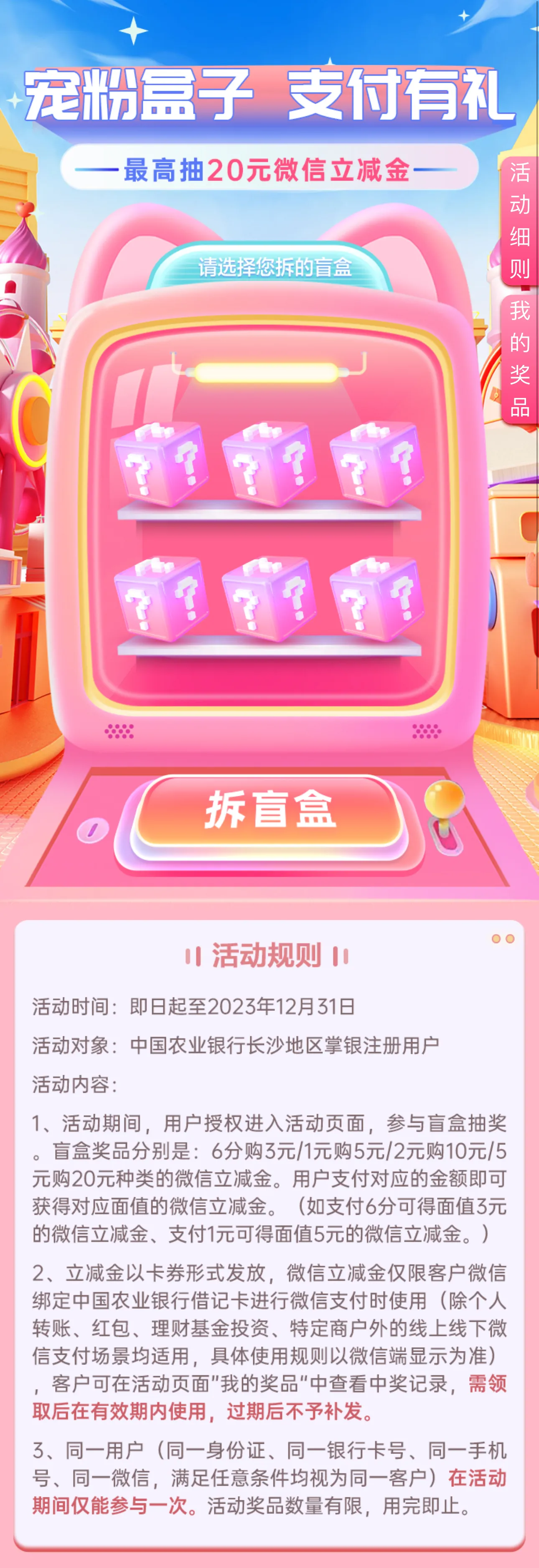The width and height of the screenshot is (539, 1568).
Task: Pick the last blind box on lower shelf
Action: tap(376, 599)
